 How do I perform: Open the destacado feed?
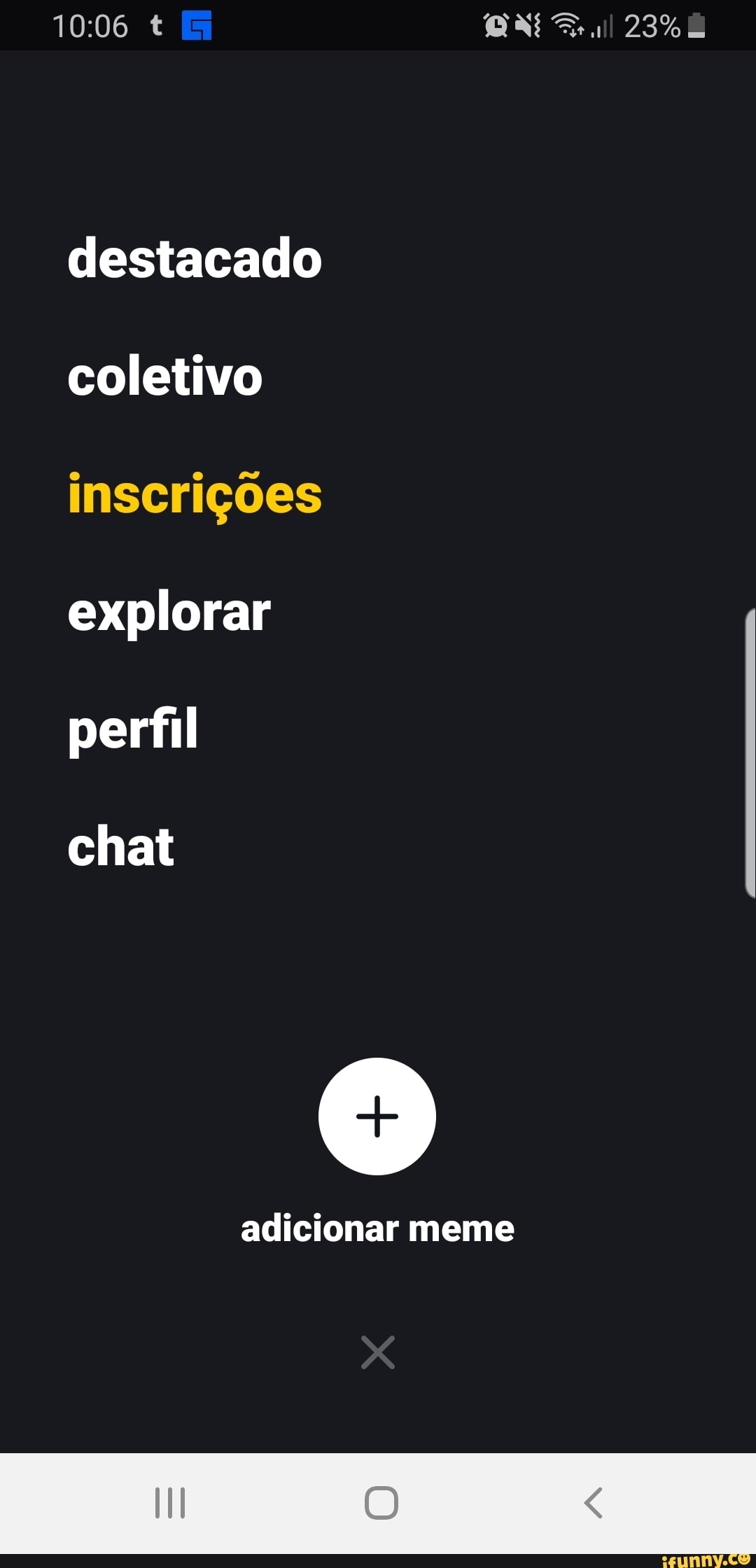point(195,258)
